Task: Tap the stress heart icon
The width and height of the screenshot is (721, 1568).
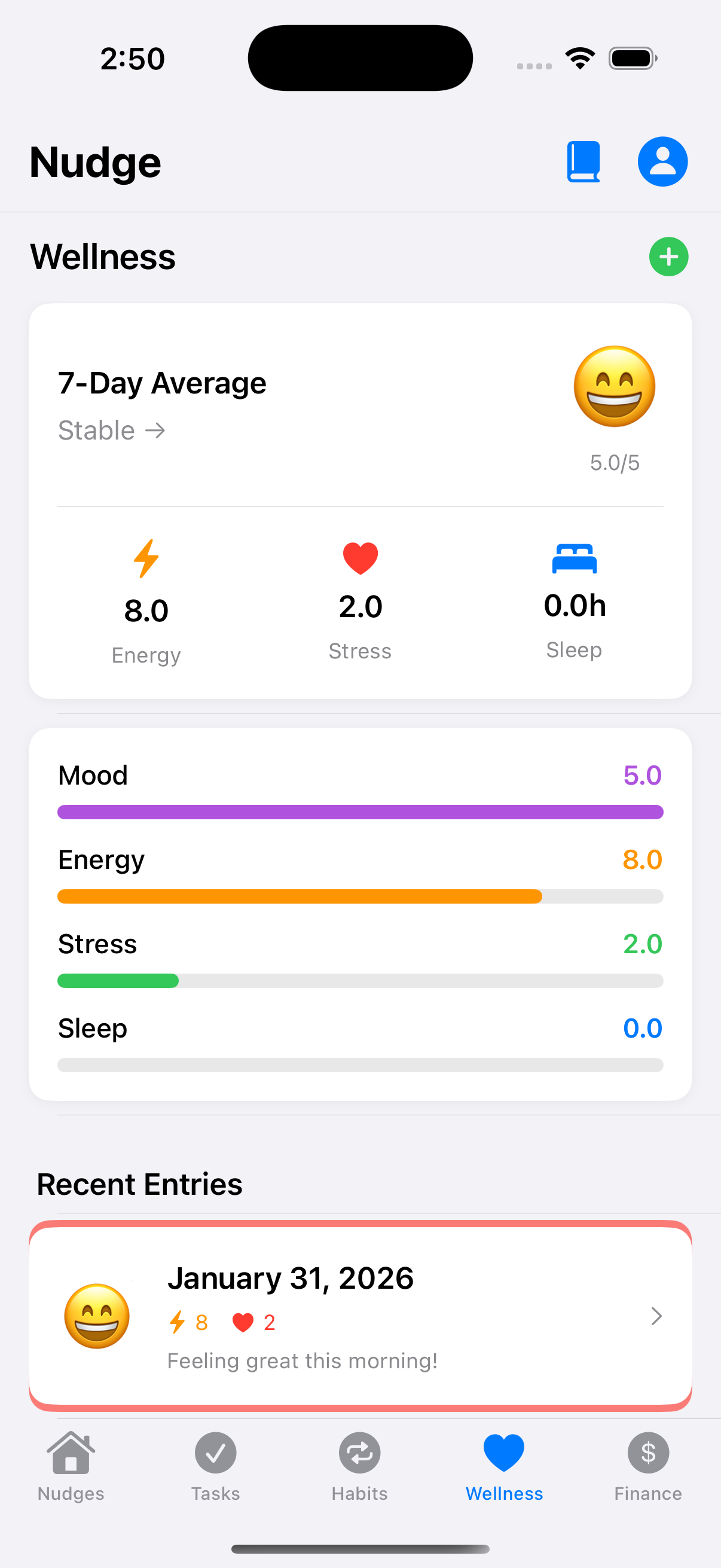Action: 360,557
